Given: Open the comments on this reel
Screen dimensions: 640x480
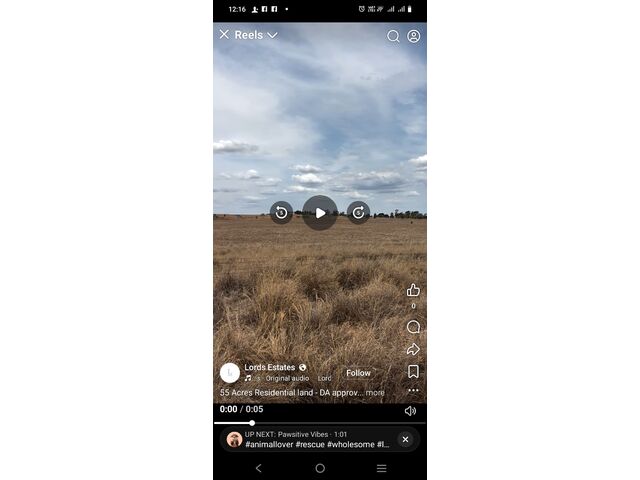Looking at the screenshot, I should pyautogui.click(x=413, y=327).
